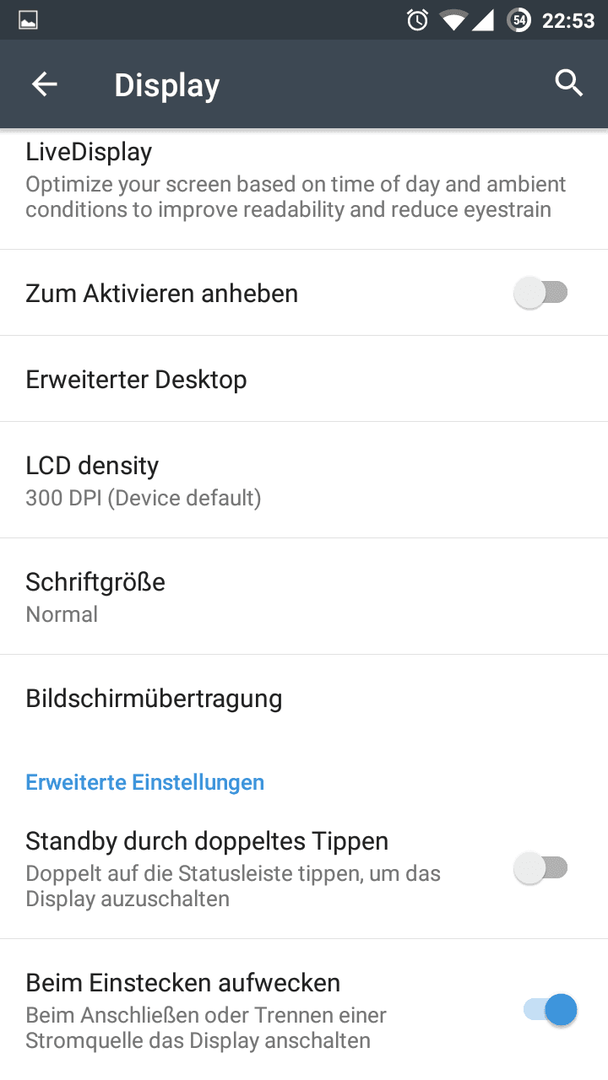Image resolution: width=608 pixels, height=1080 pixels.
Task: Change the LCD density setting
Action: coord(304,480)
